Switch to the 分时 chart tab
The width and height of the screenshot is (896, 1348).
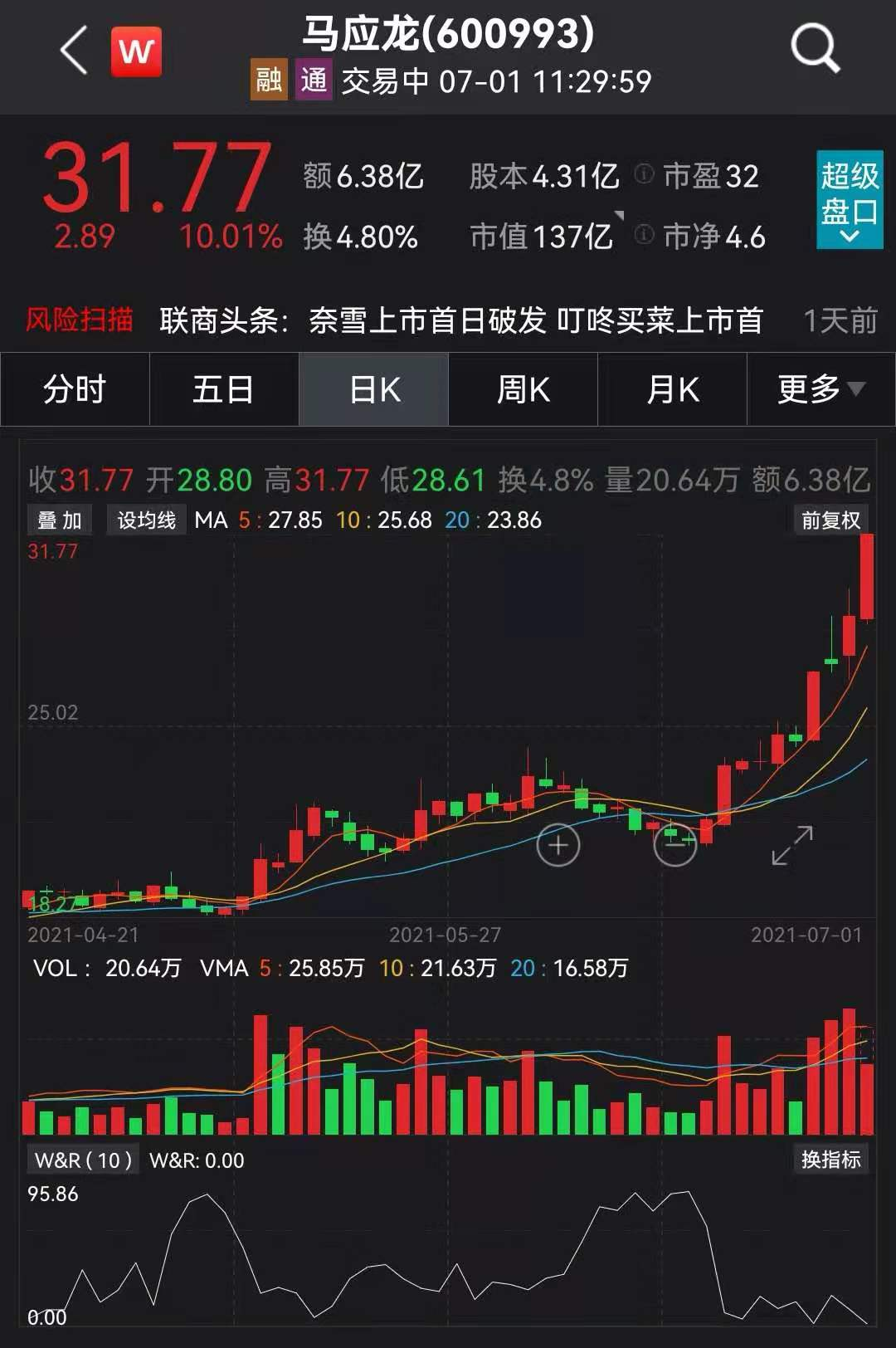[x=75, y=389]
